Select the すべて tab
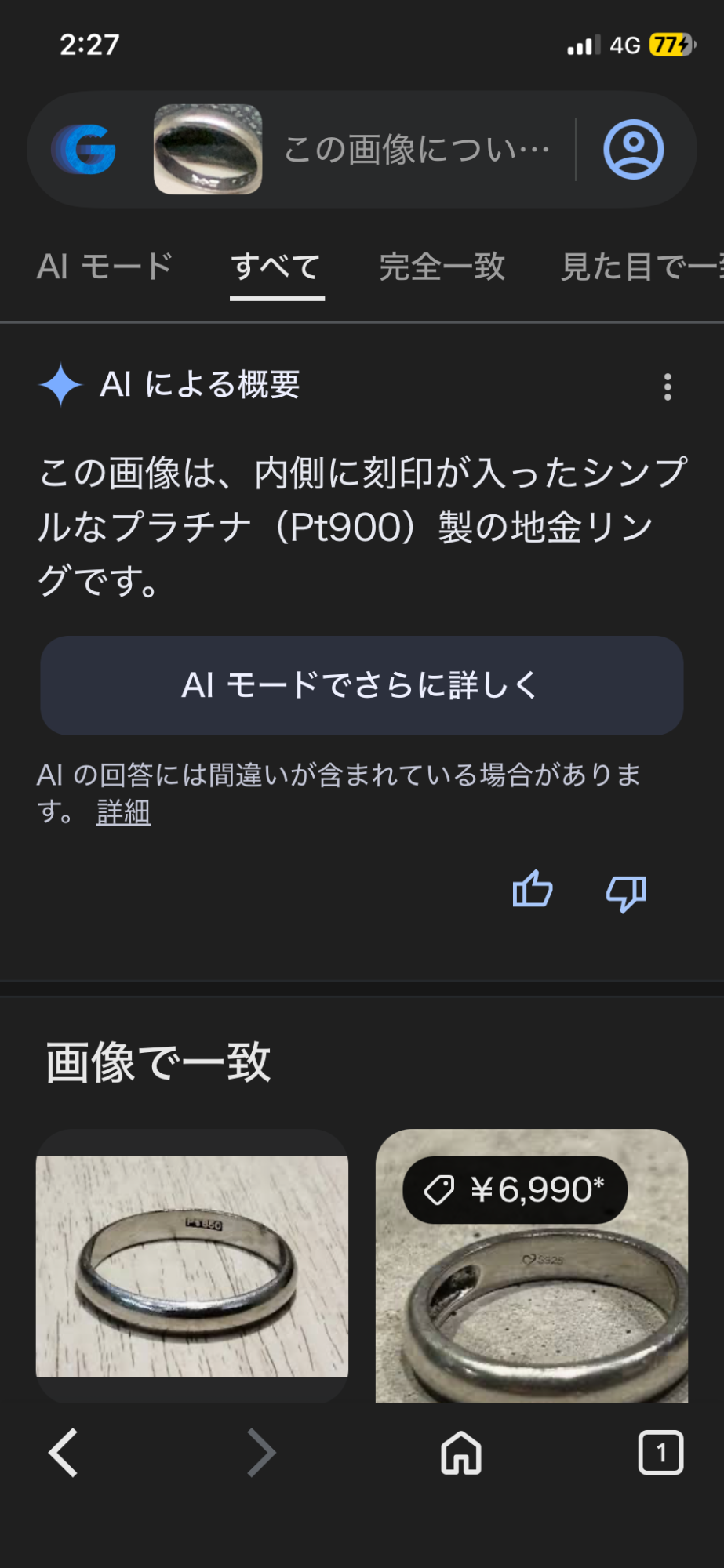 [x=276, y=267]
